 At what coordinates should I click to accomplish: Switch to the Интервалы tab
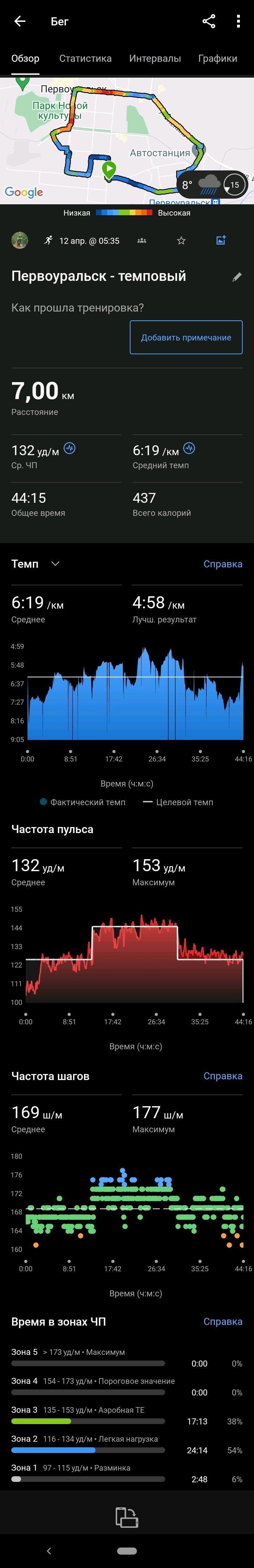pos(155,59)
